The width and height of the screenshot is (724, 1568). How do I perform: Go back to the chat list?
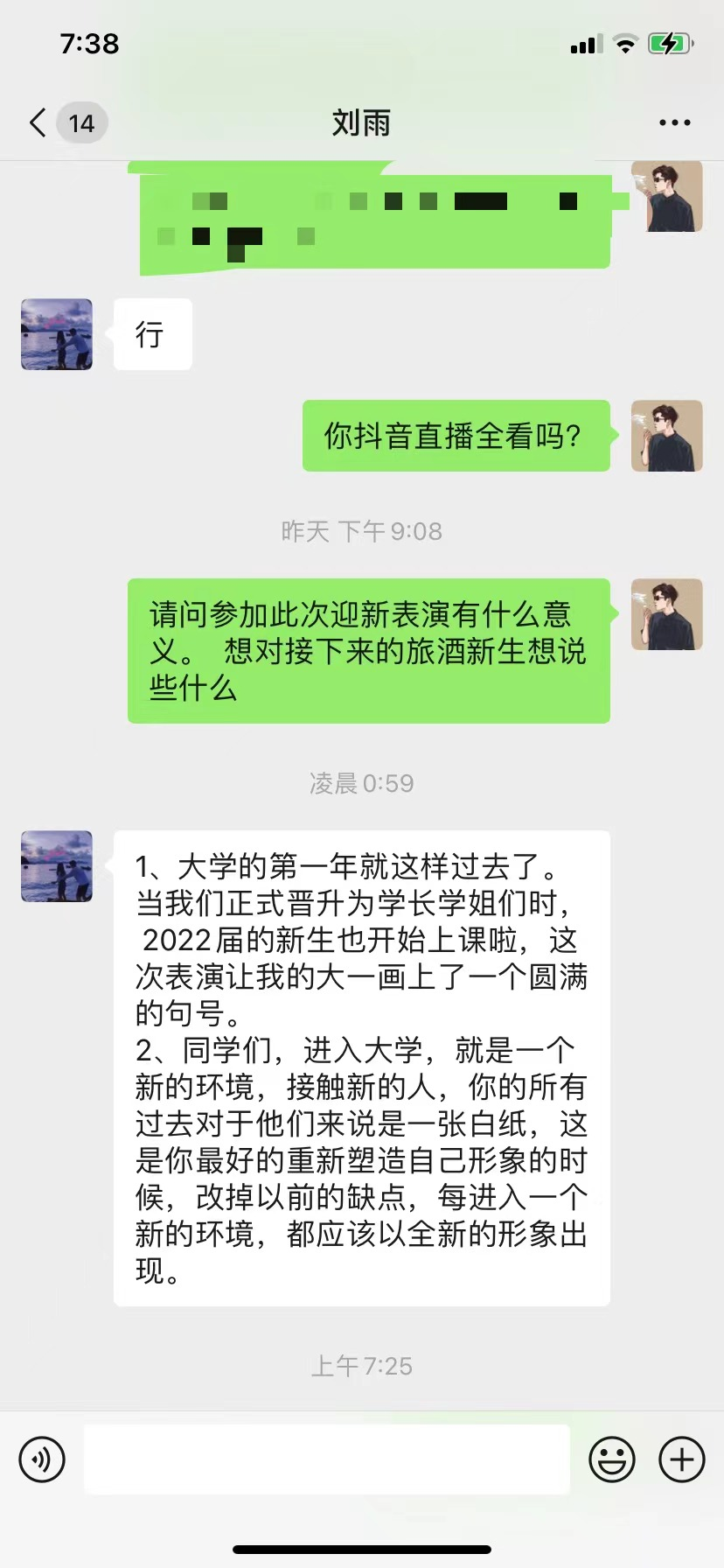point(38,122)
